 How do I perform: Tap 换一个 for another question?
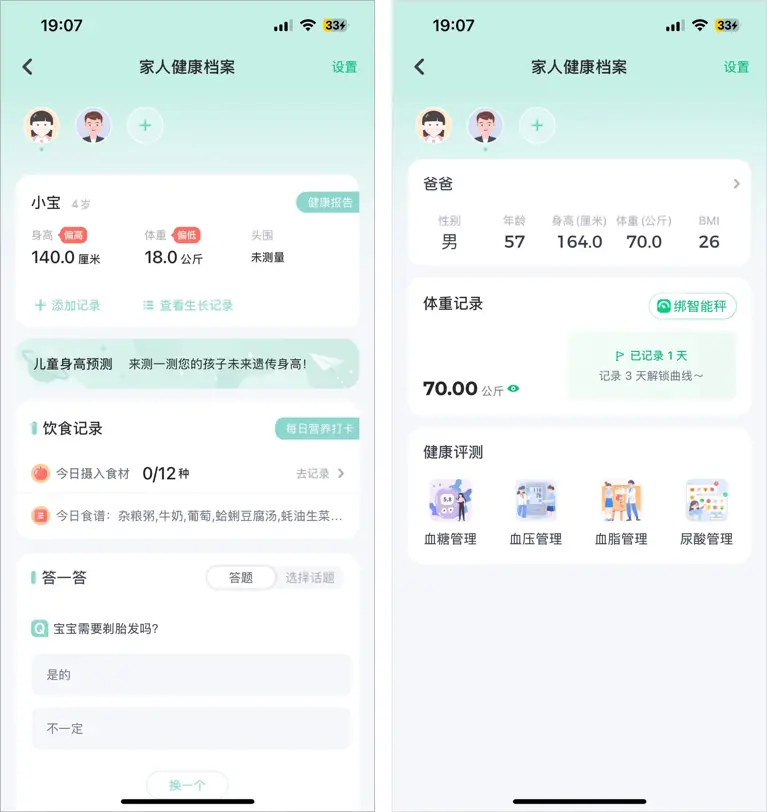tap(187, 784)
